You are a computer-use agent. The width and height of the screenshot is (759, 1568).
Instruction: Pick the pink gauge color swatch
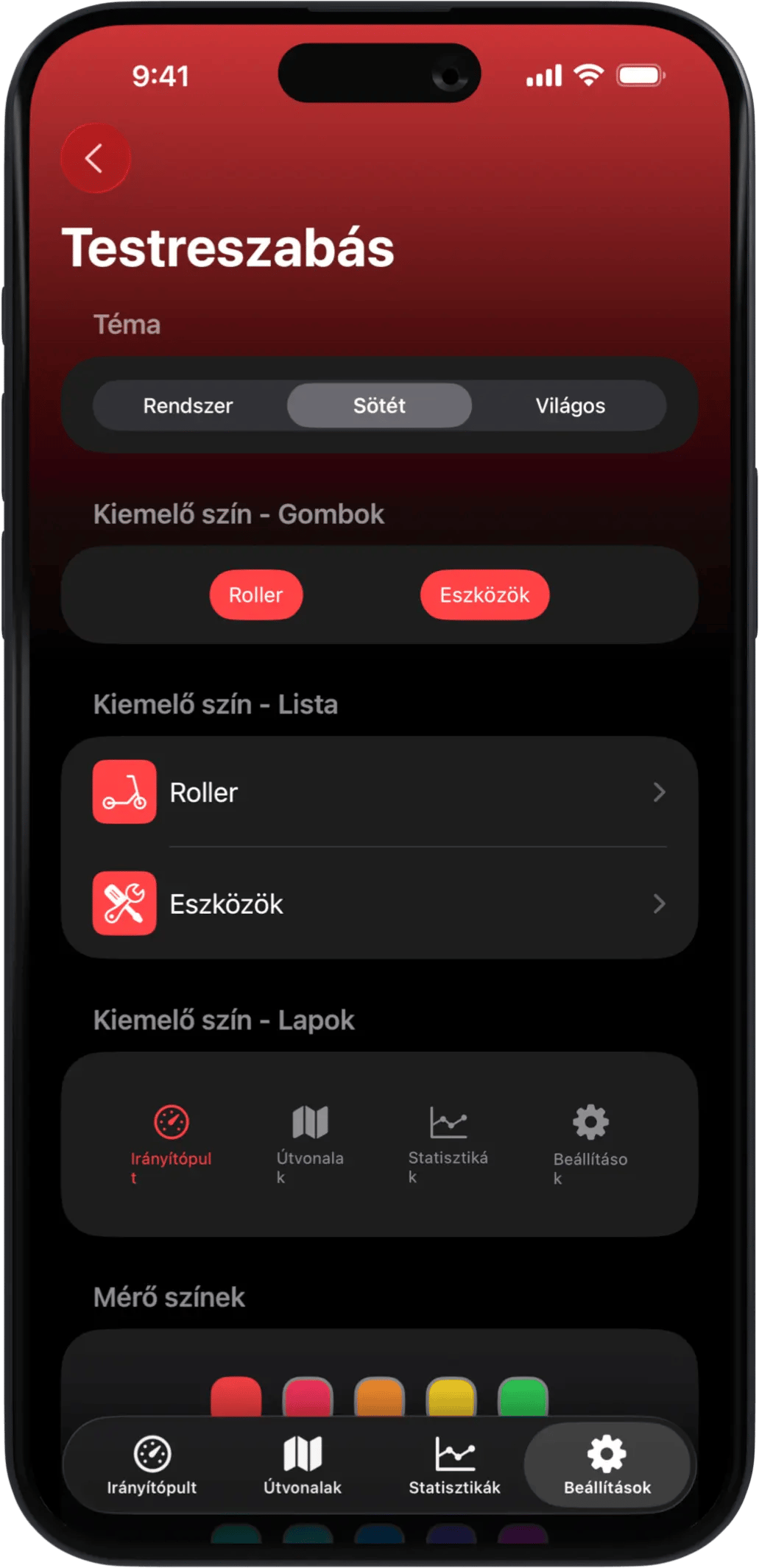click(308, 1397)
